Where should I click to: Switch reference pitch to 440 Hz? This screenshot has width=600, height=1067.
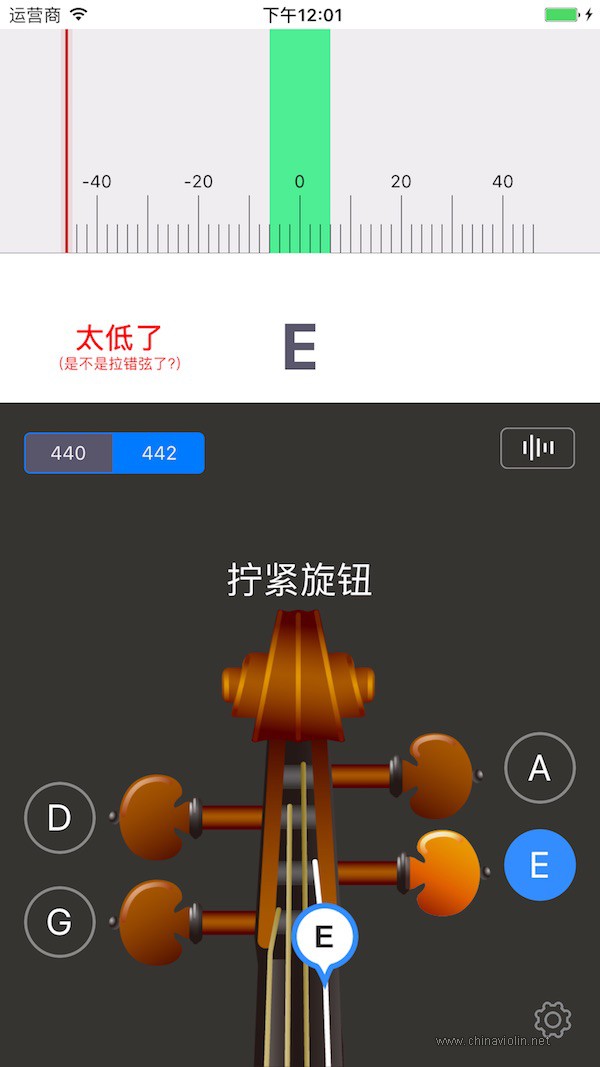[68, 453]
